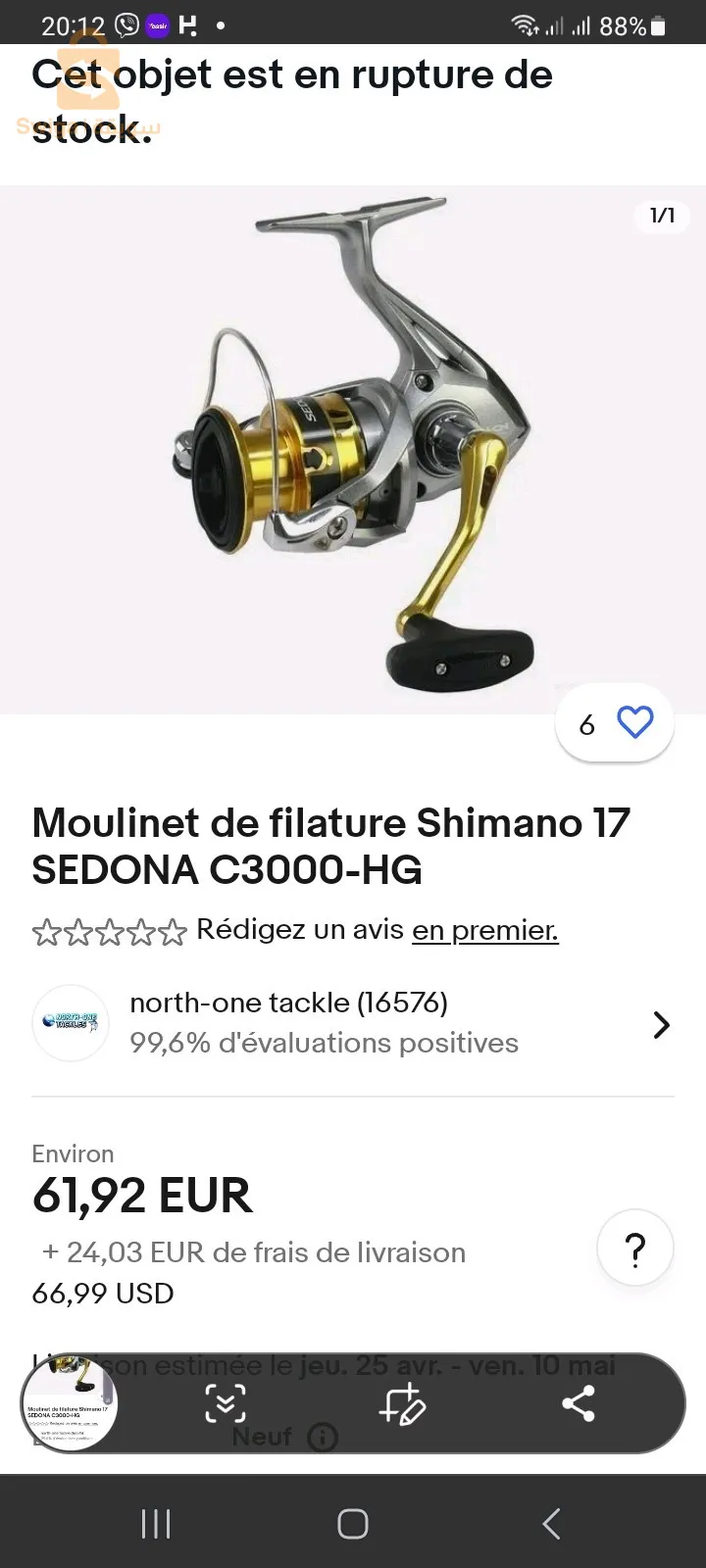Image resolution: width=706 pixels, height=1568 pixels.
Task: Edit the captured screenshot
Action: coord(402,1404)
